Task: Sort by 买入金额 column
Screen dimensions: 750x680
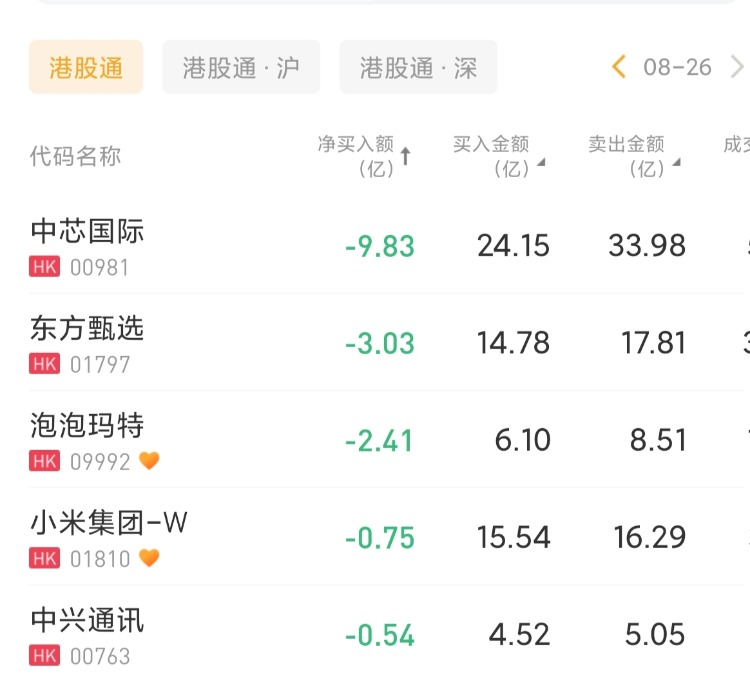Action: (497, 156)
